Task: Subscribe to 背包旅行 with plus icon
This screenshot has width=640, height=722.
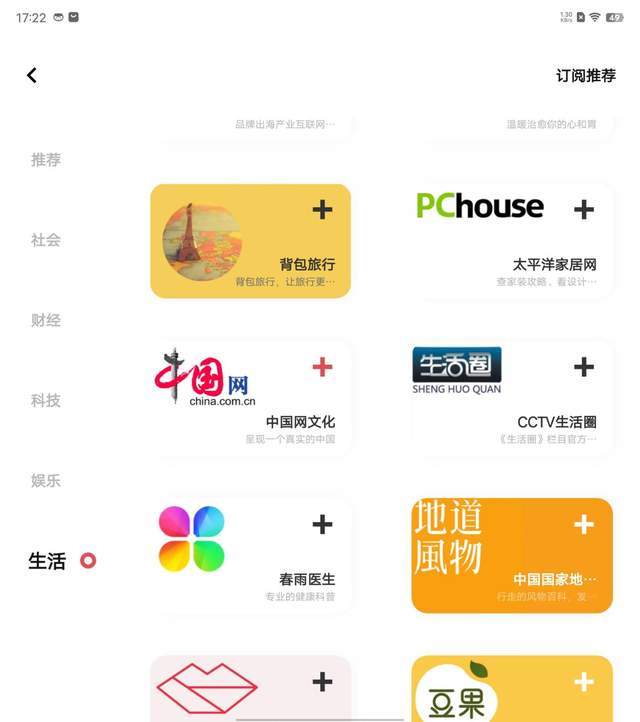Action: [322, 209]
